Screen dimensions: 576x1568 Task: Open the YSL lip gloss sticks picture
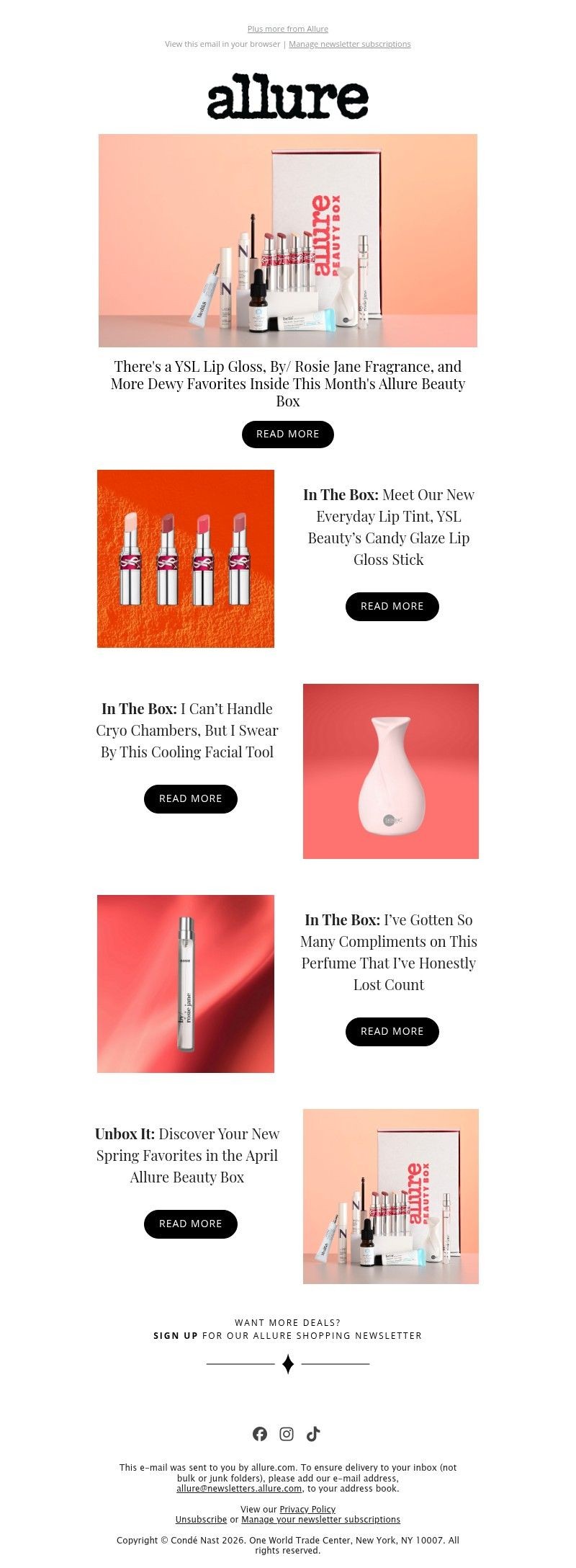pyautogui.click(x=186, y=558)
